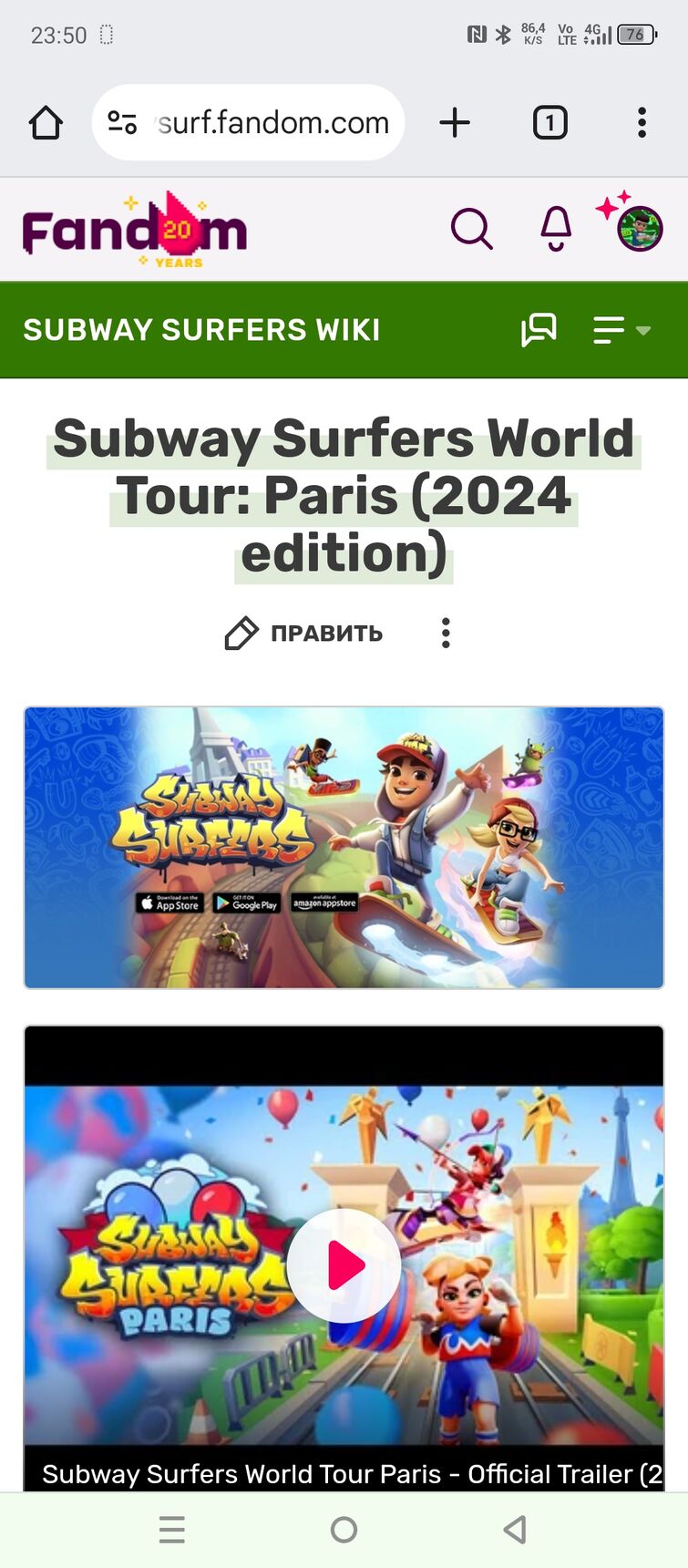Screen dimensions: 688x1568
Task: Expand the wiki navigation menu
Action: coord(621,330)
